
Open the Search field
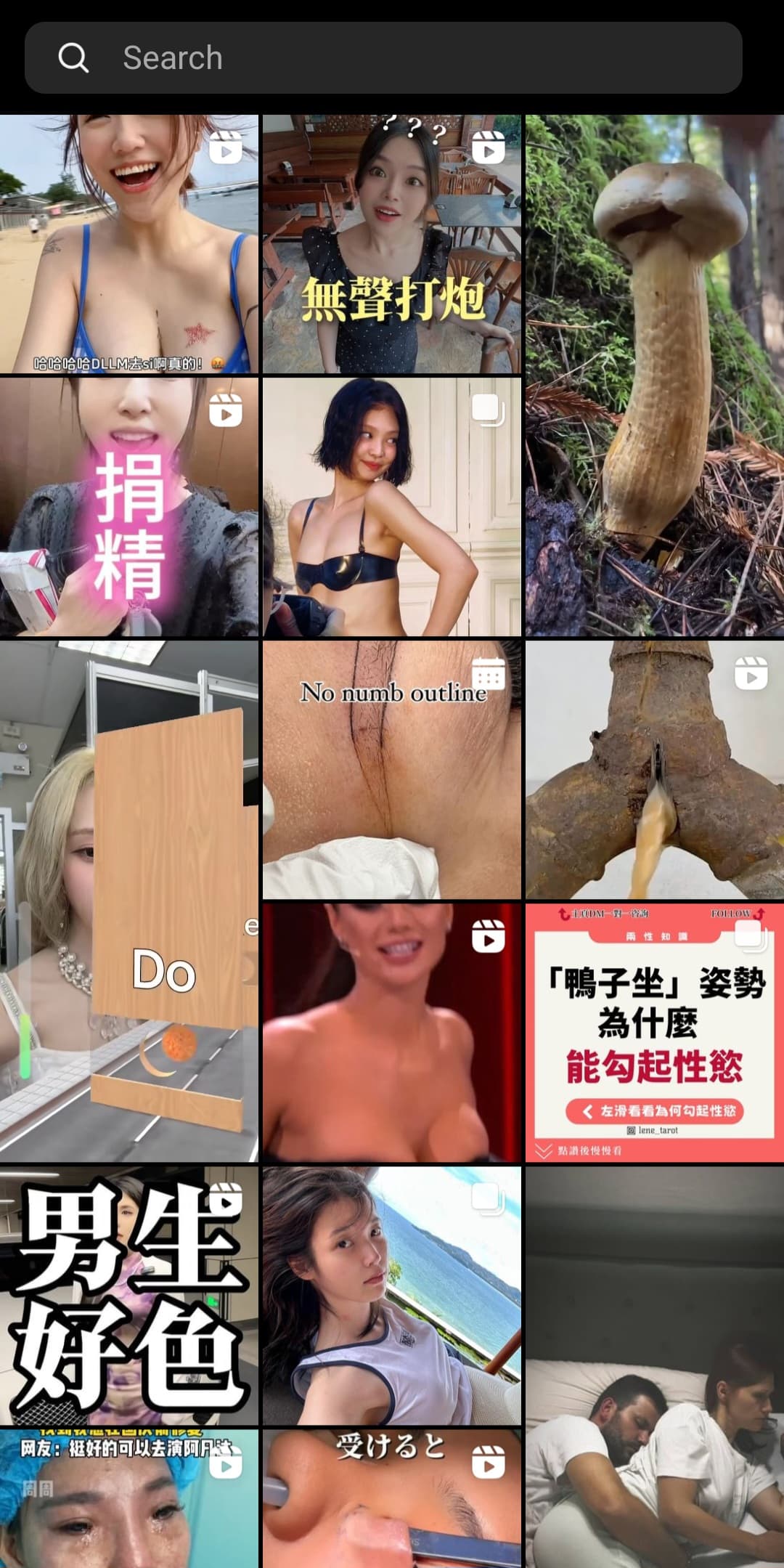point(383,57)
